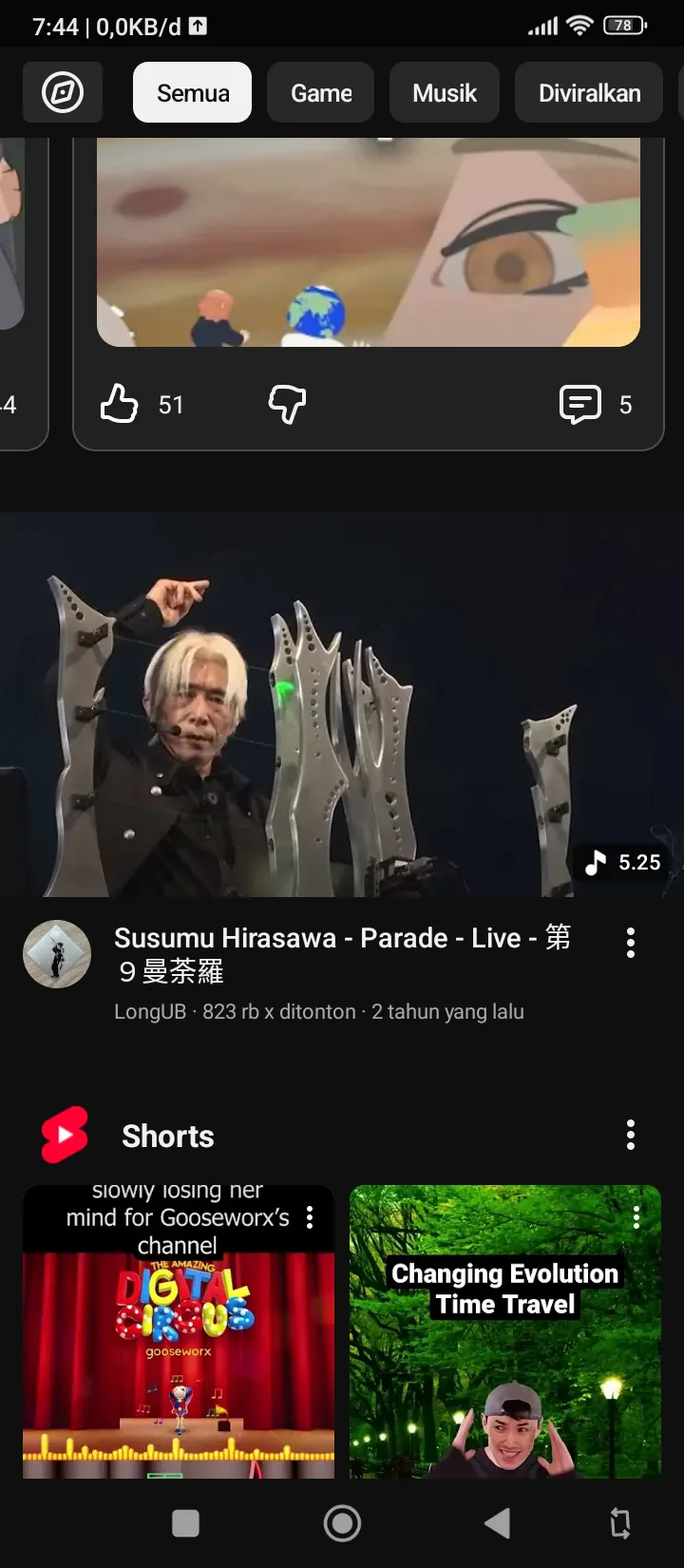The height and width of the screenshot is (1568, 684).
Task: Open the Shorts section overflow menu
Action: point(630,1135)
